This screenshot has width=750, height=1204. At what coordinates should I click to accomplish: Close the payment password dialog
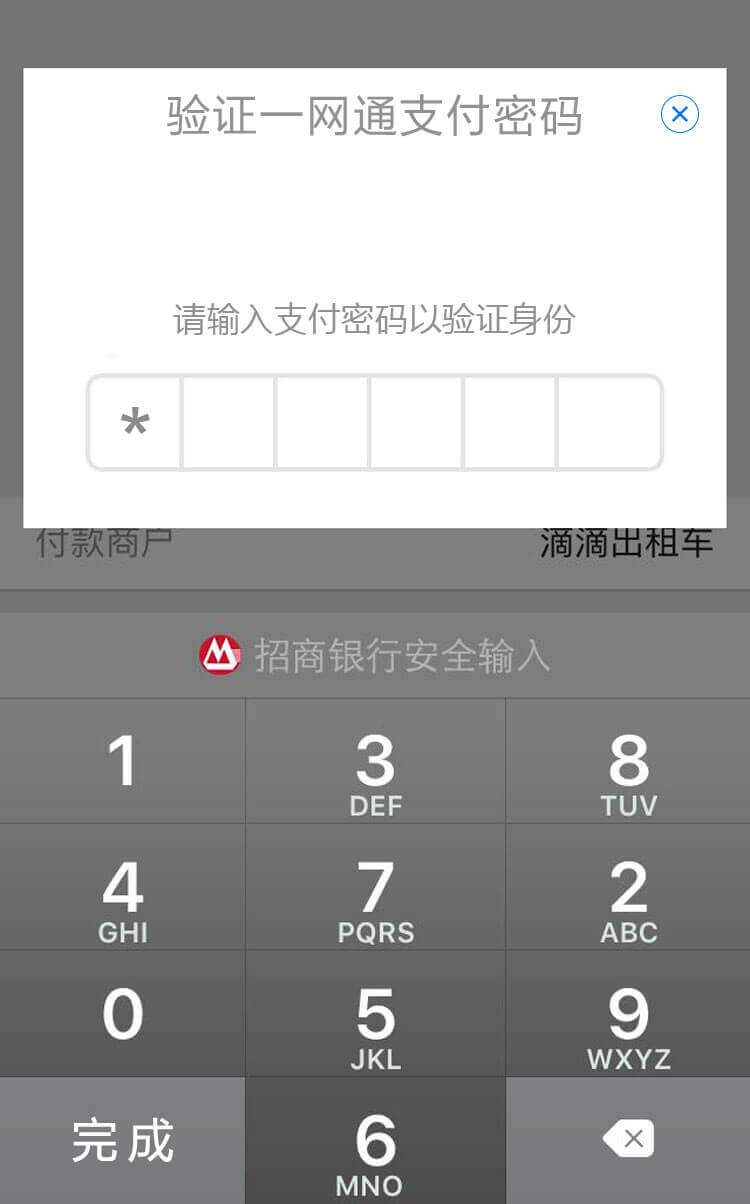[680, 114]
